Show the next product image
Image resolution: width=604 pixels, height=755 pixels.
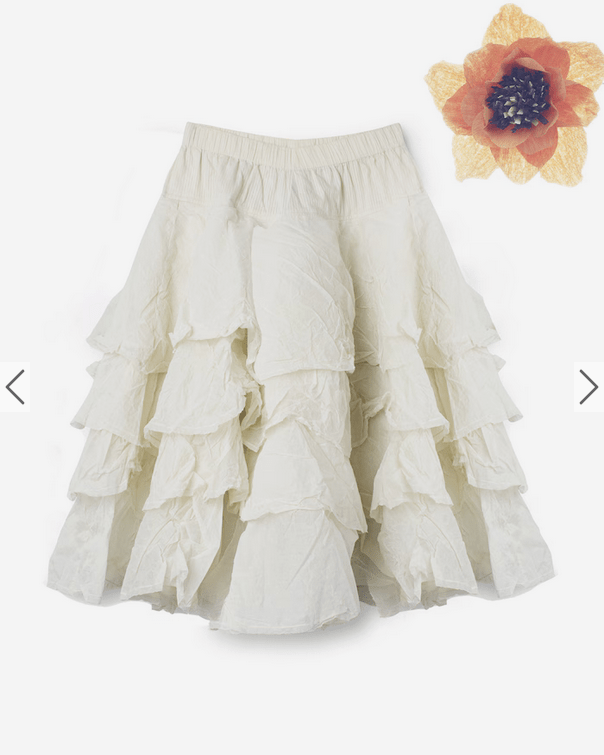pyautogui.click(x=588, y=386)
